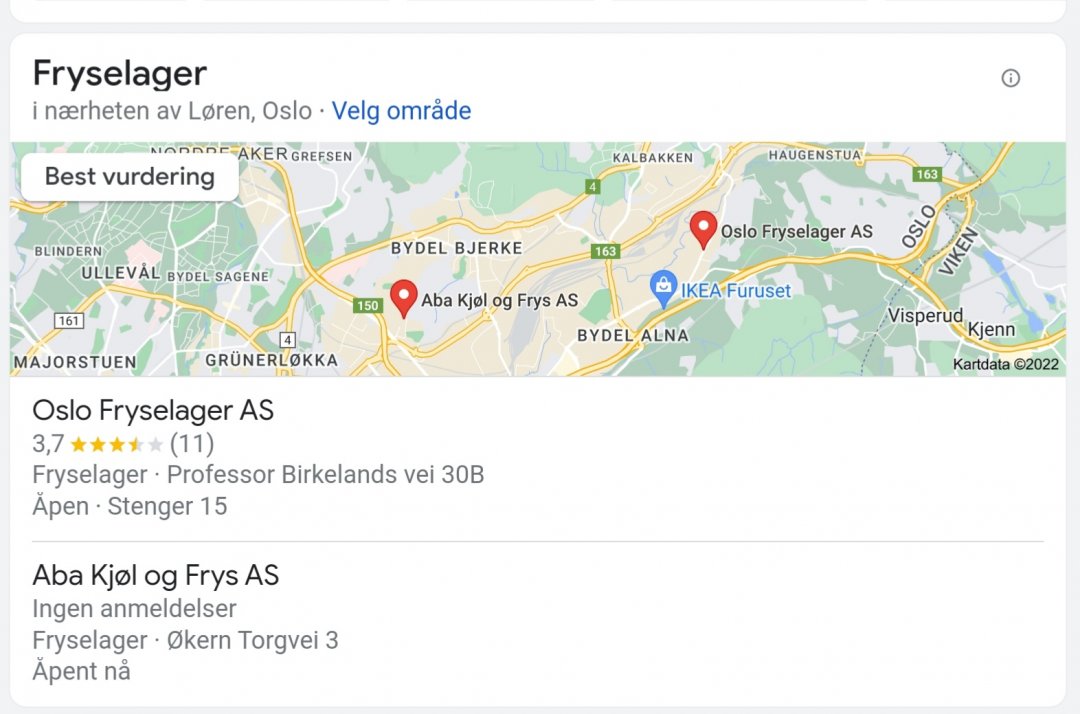The height and width of the screenshot is (714, 1080).
Task: Tap the Oslo Fryselager AS map pin
Action: click(x=704, y=229)
